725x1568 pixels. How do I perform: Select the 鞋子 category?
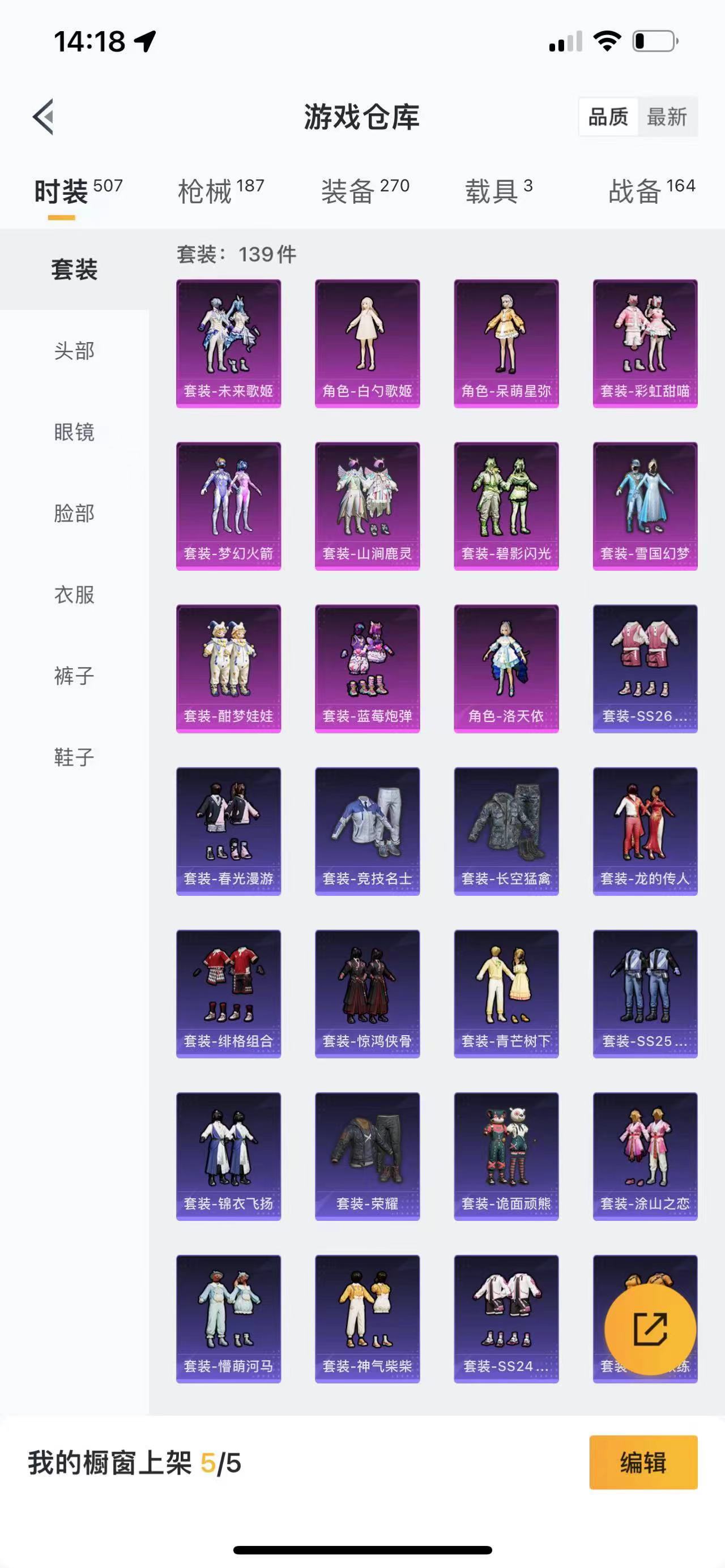[x=74, y=757]
